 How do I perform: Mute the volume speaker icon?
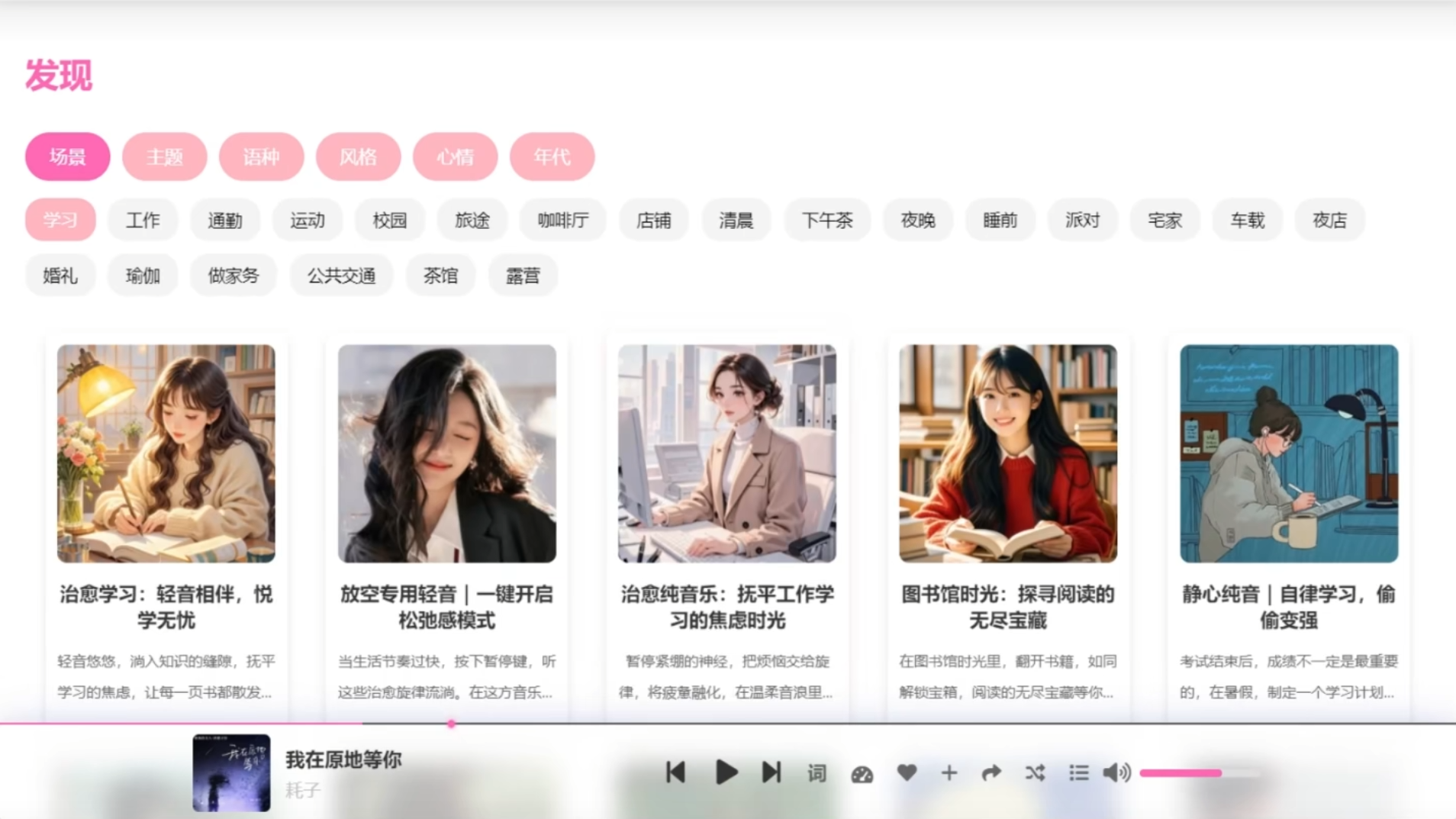click(x=1116, y=772)
